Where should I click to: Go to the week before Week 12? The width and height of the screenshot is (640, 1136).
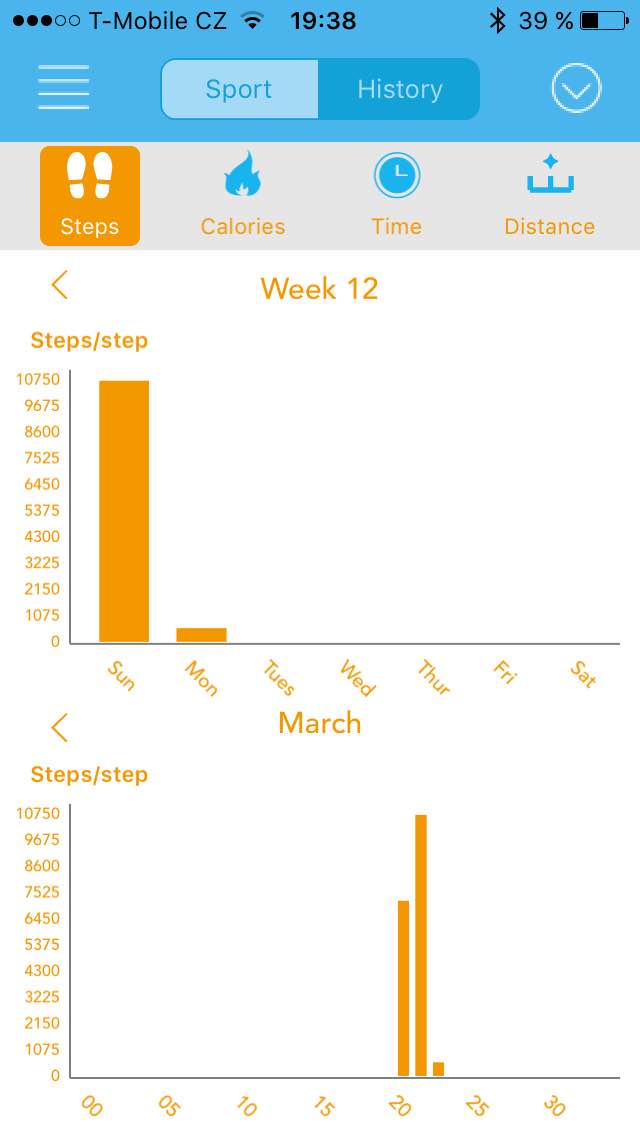tap(60, 285)
